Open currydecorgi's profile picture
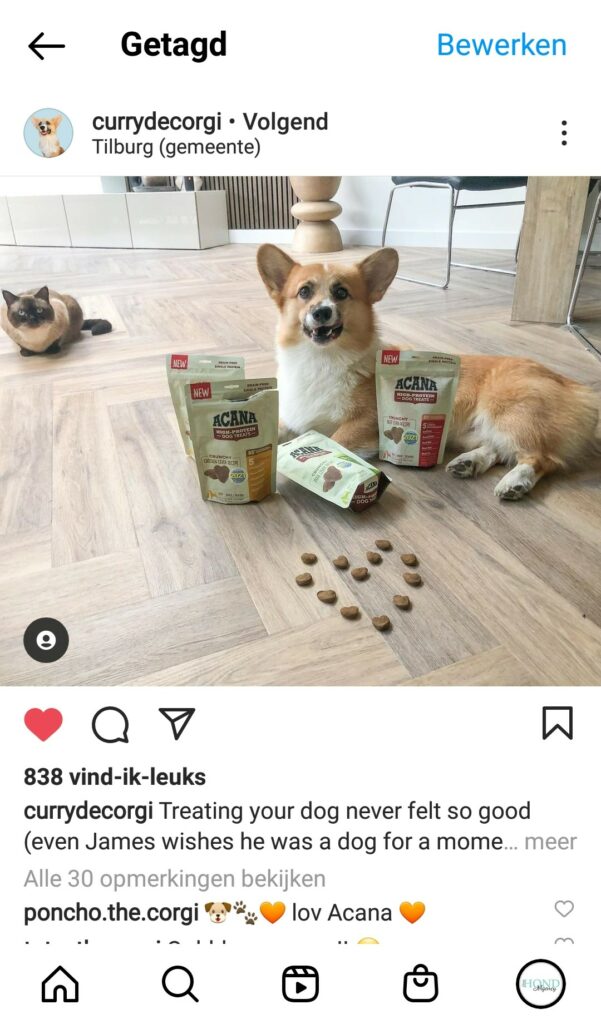Screen dimensions: 601x1024 48,133
